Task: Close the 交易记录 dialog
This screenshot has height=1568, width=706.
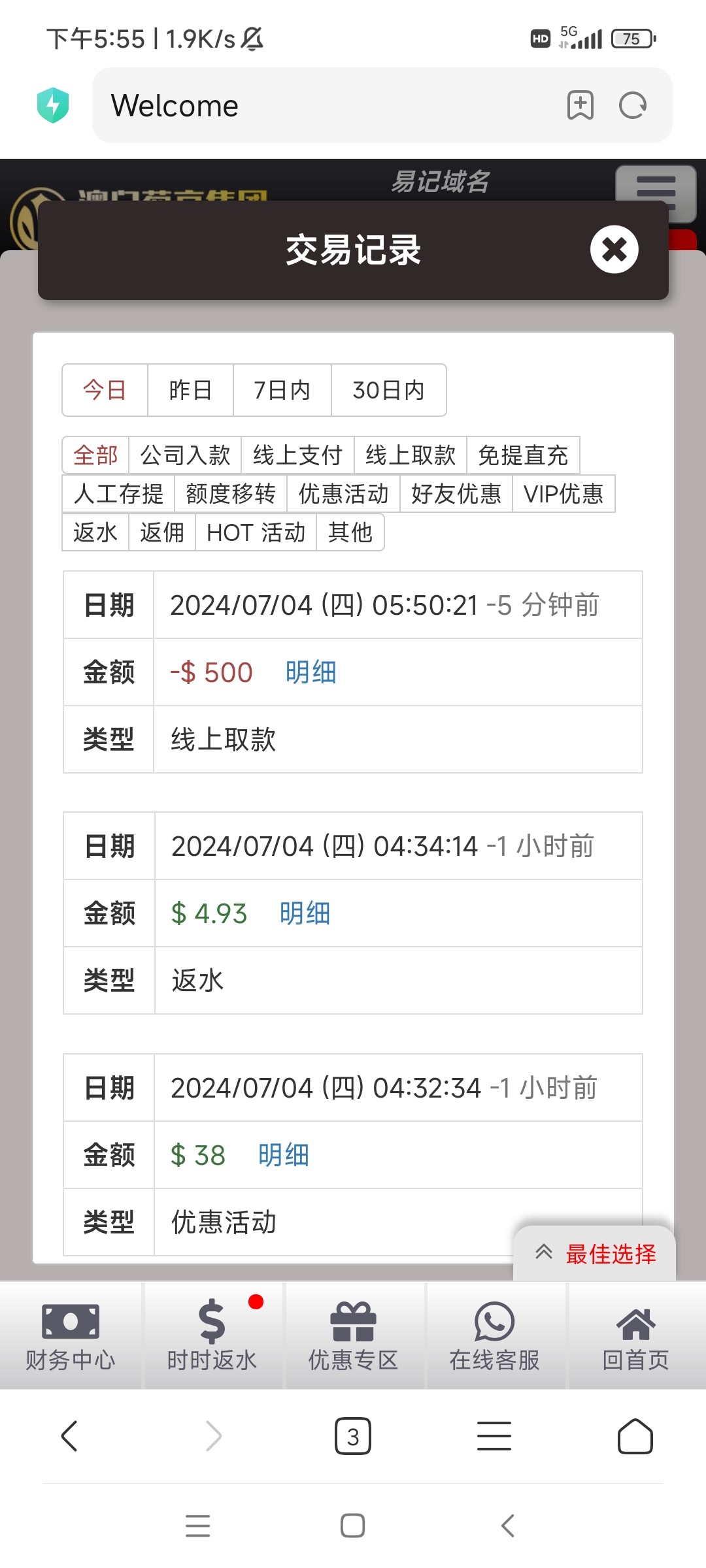Action: 614,250
